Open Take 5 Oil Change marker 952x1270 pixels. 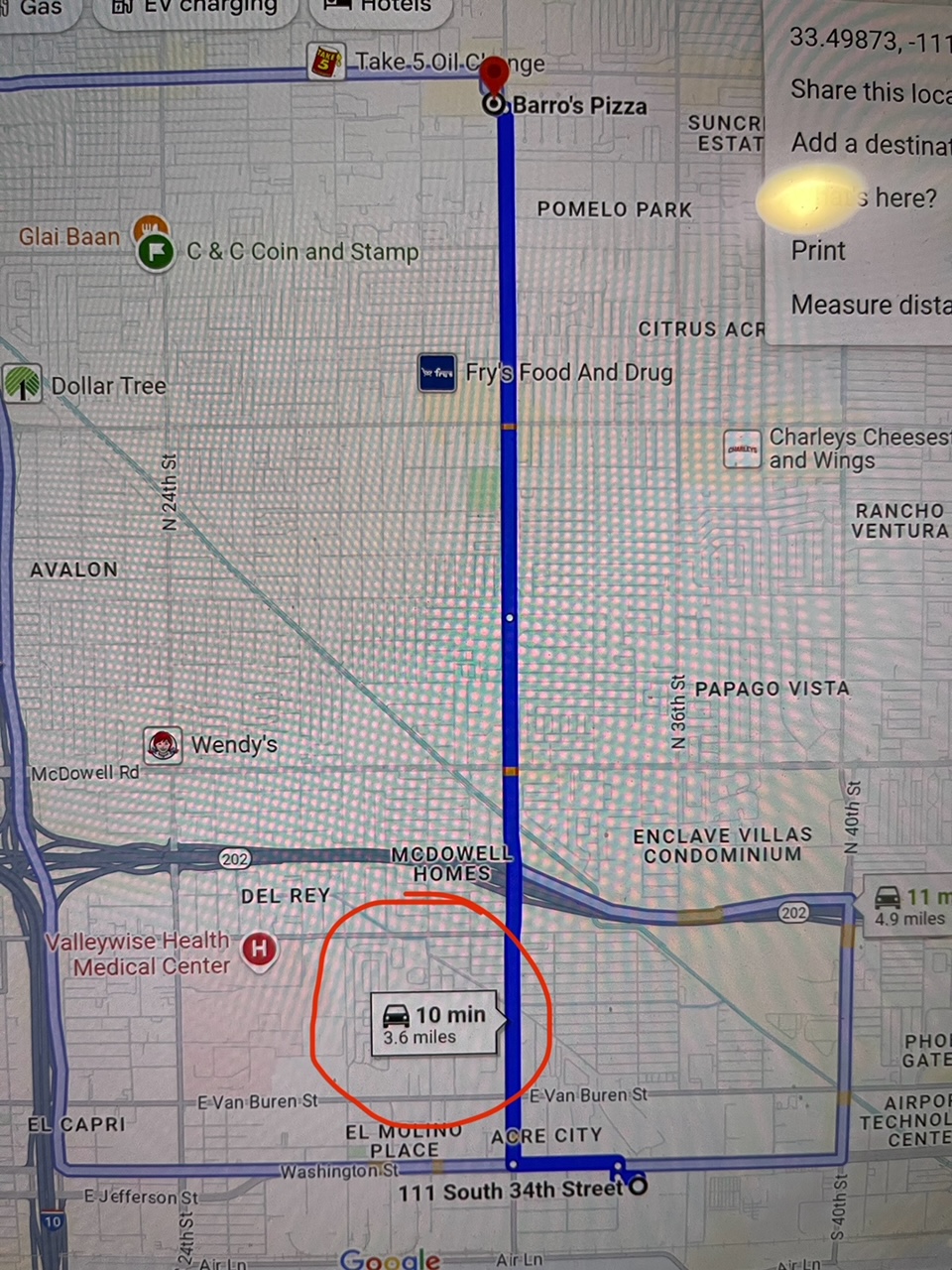click(x=325, y=62)
